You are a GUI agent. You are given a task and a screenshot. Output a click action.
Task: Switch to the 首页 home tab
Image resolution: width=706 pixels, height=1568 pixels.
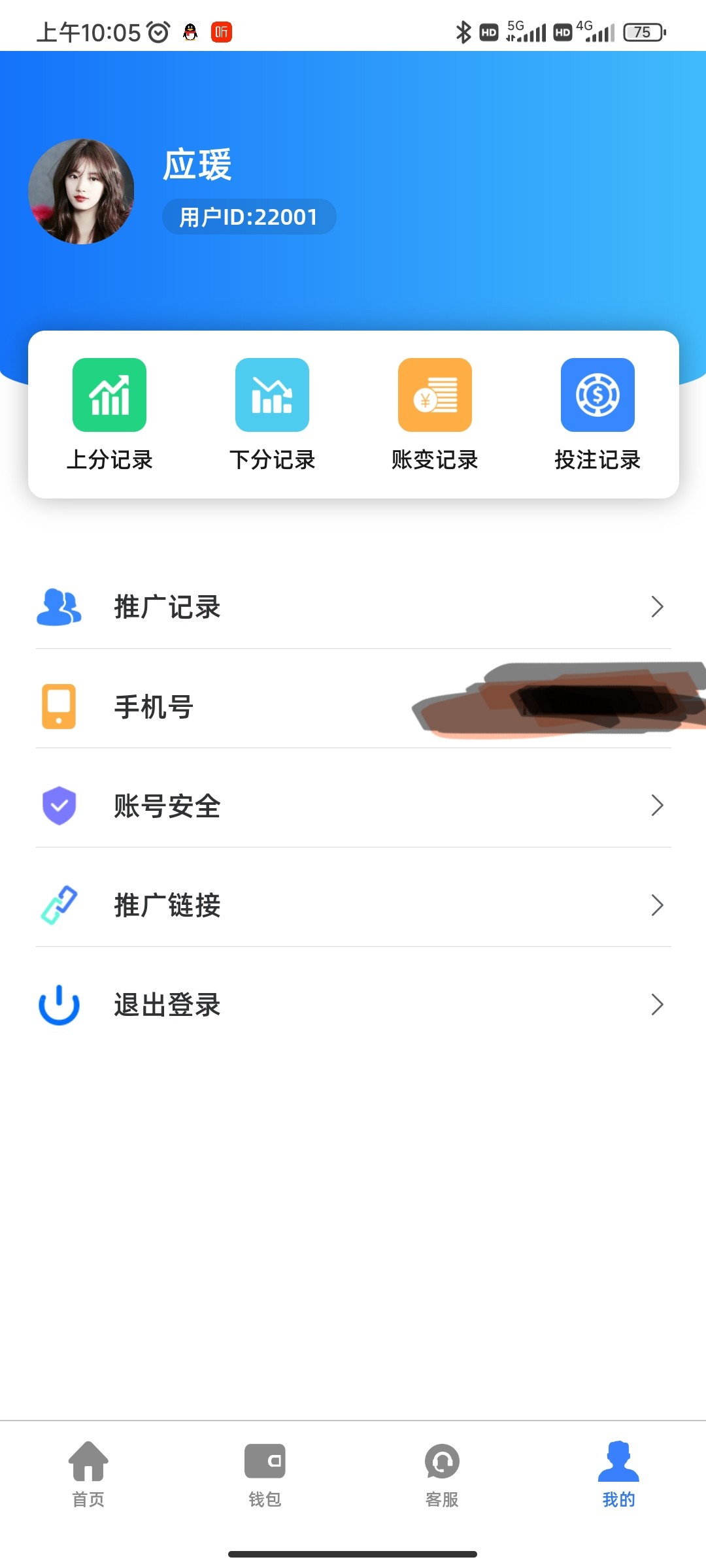[x=88, y=1475]
